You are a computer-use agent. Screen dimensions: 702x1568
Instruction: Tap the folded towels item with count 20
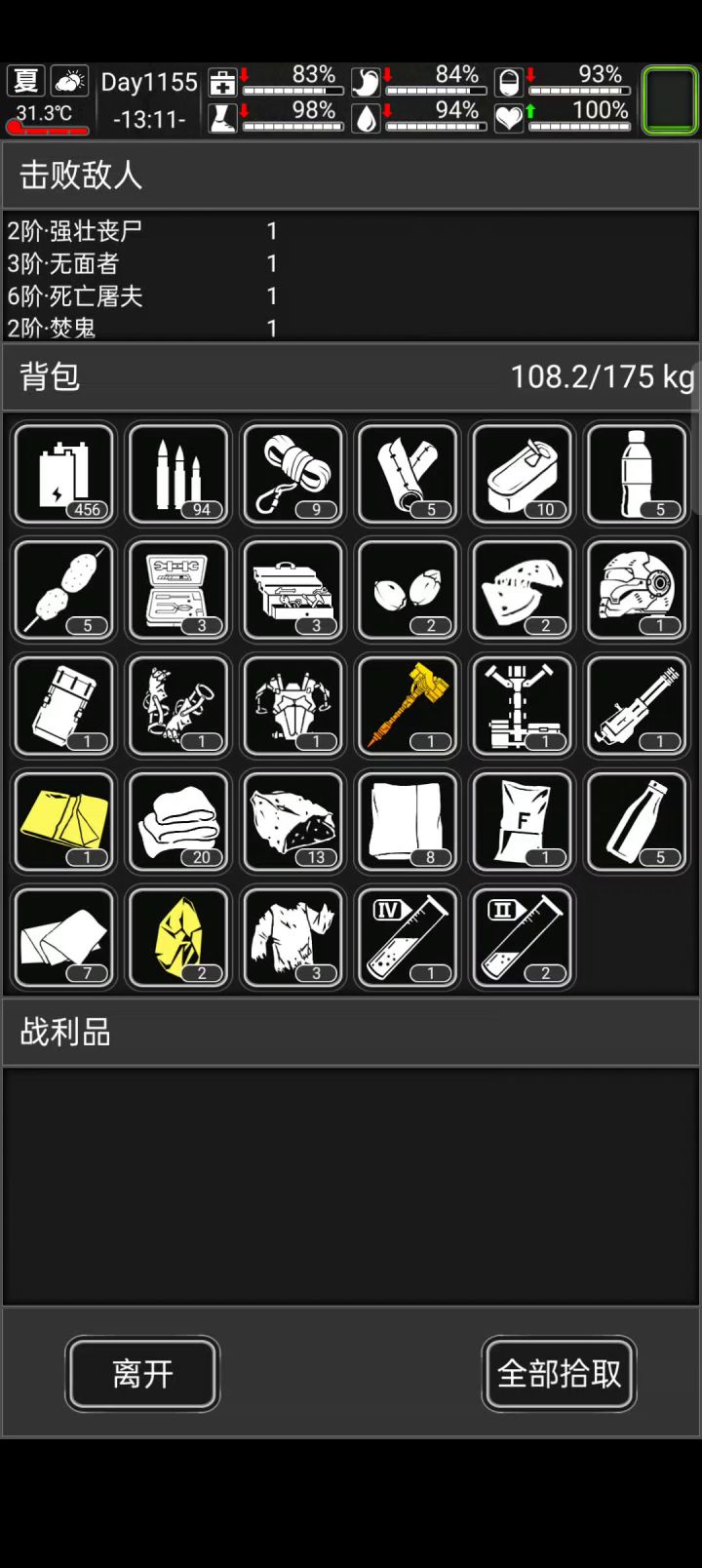click(178, 822)
